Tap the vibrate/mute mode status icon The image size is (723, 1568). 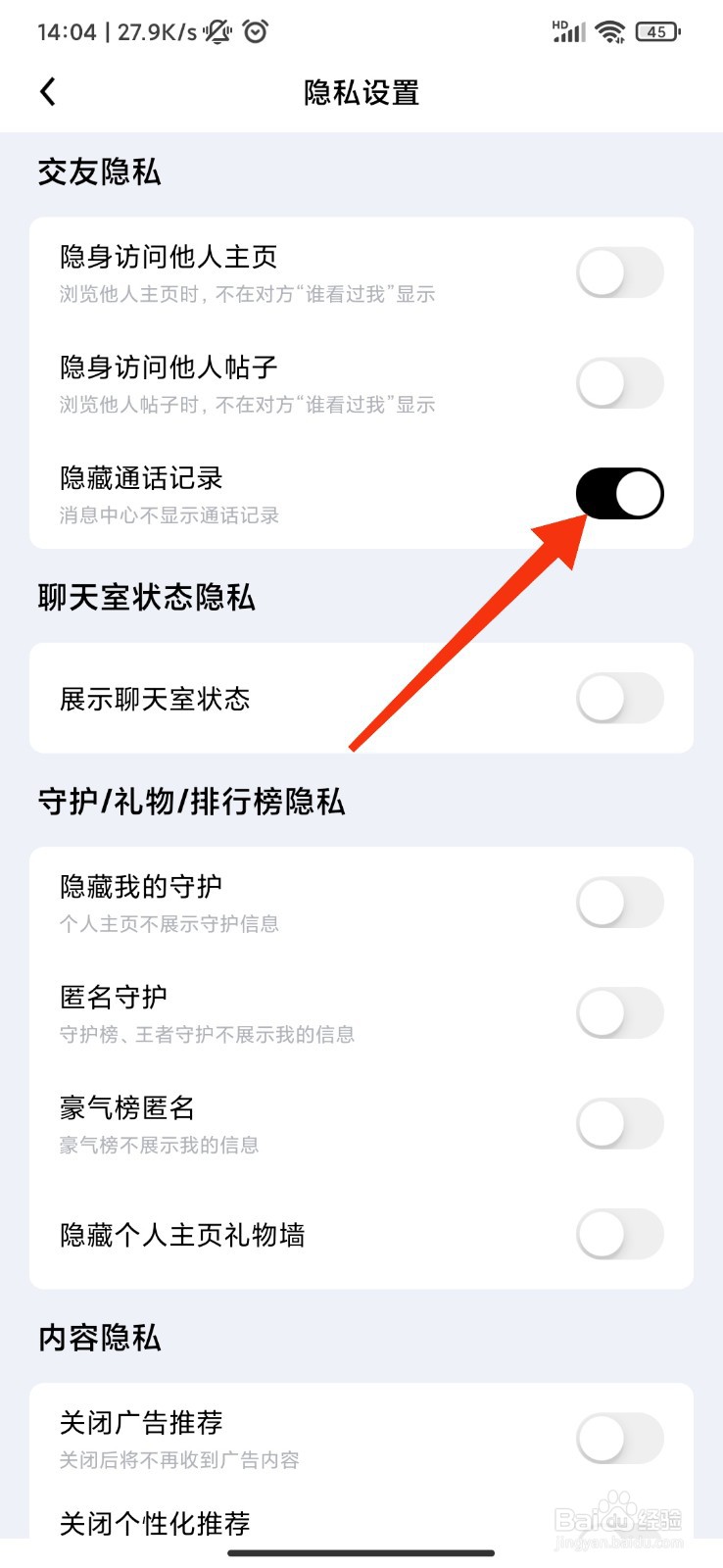[x=216, y=30]
